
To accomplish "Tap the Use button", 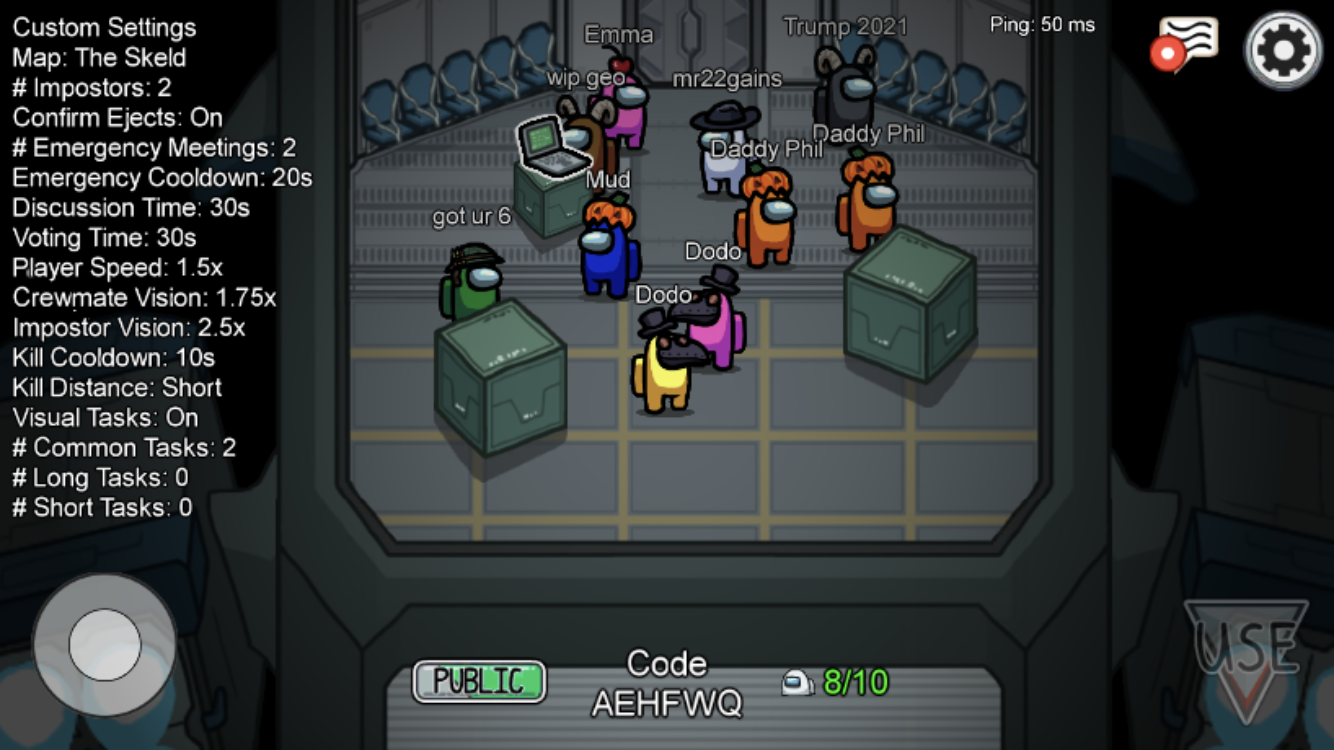I will click(x=1246, y=655).
